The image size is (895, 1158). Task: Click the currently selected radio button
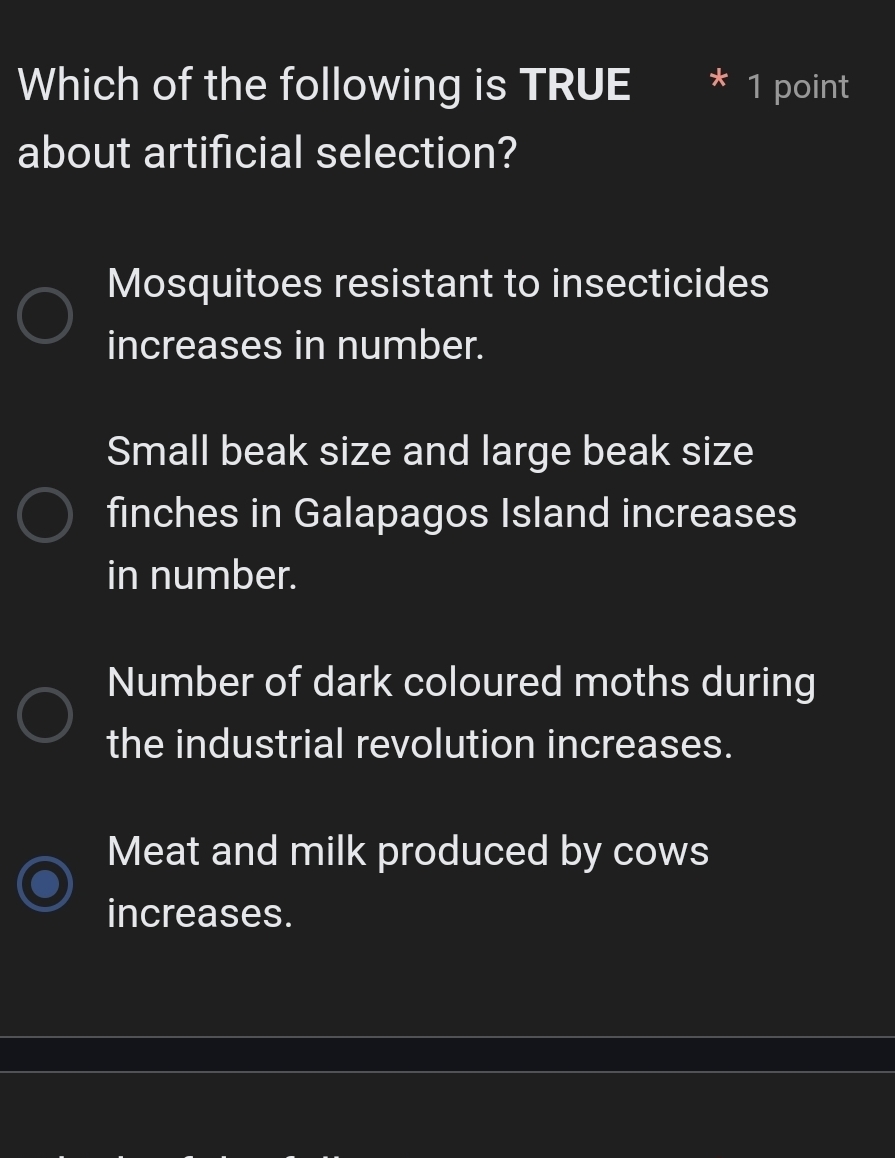(x=45, y=884)
